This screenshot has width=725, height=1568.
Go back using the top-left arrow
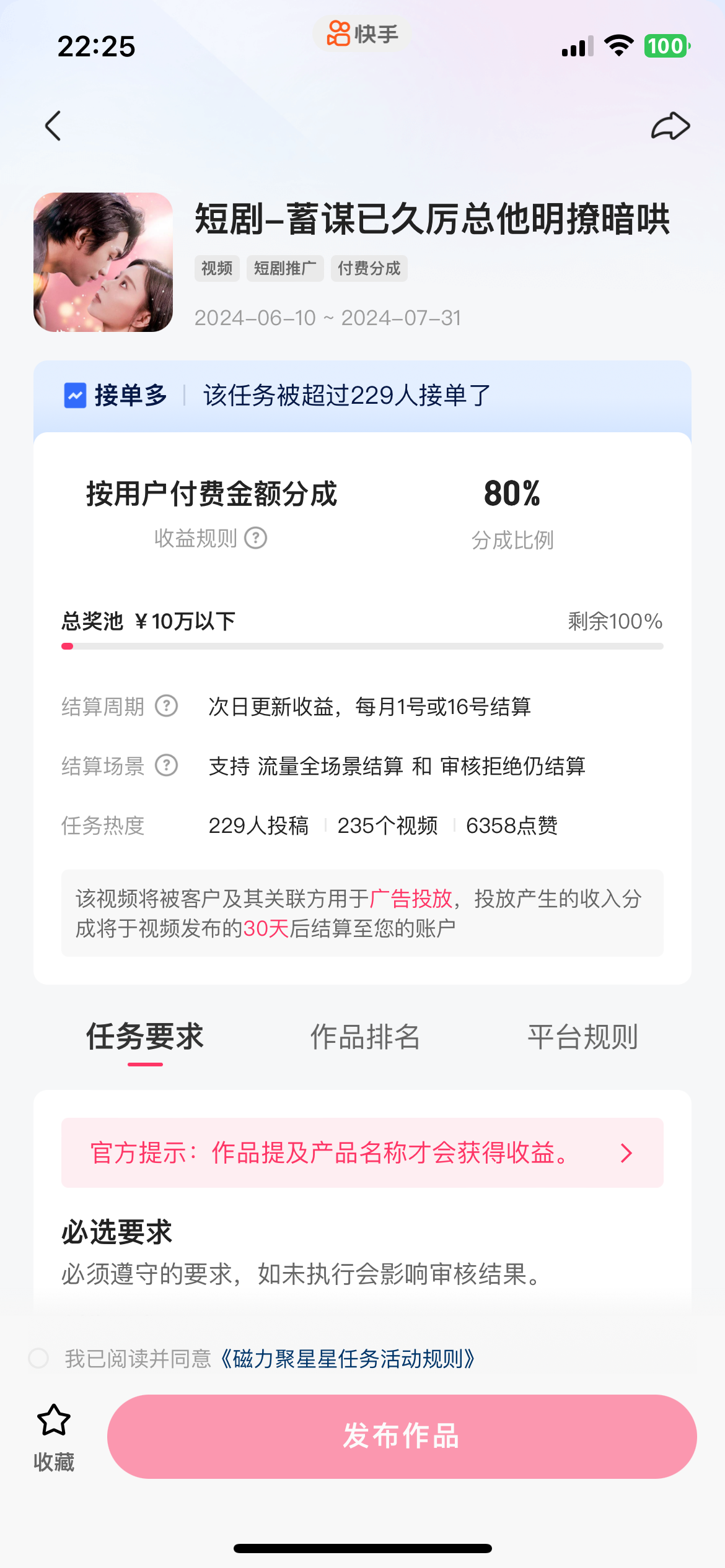pyautogui.click(x=54, y=126)
